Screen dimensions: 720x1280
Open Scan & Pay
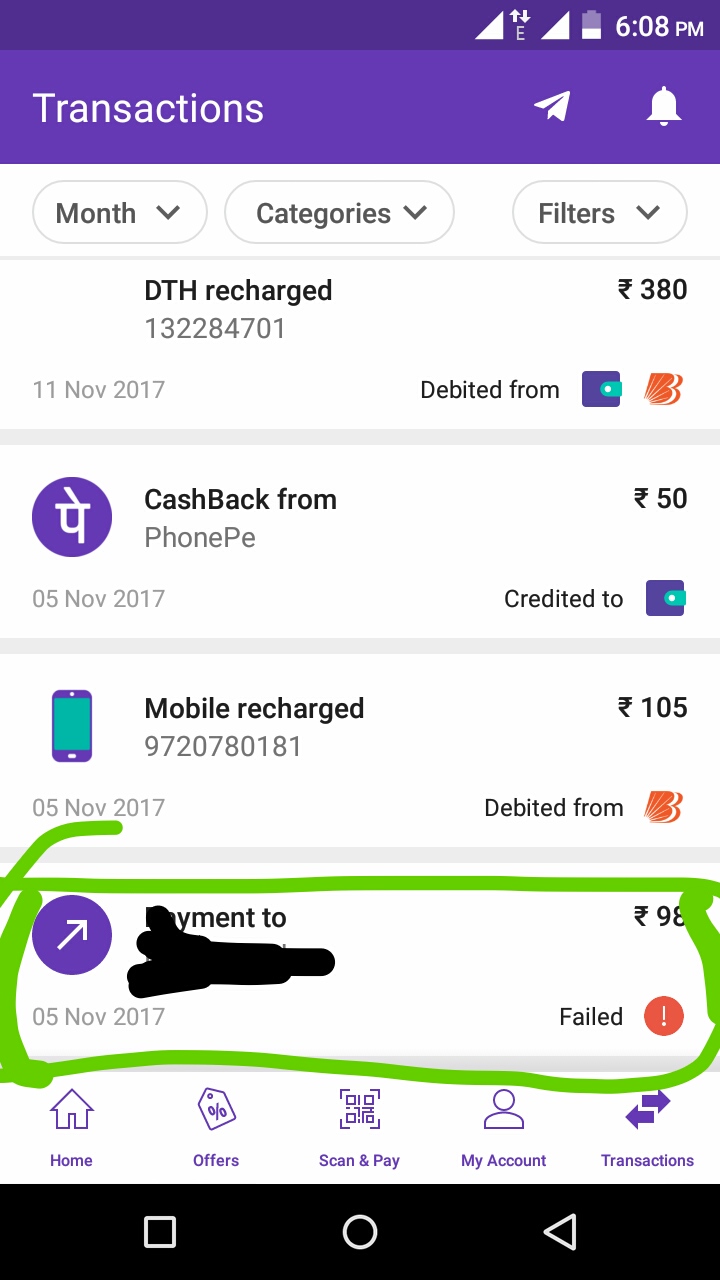(x=359, y=1130)
